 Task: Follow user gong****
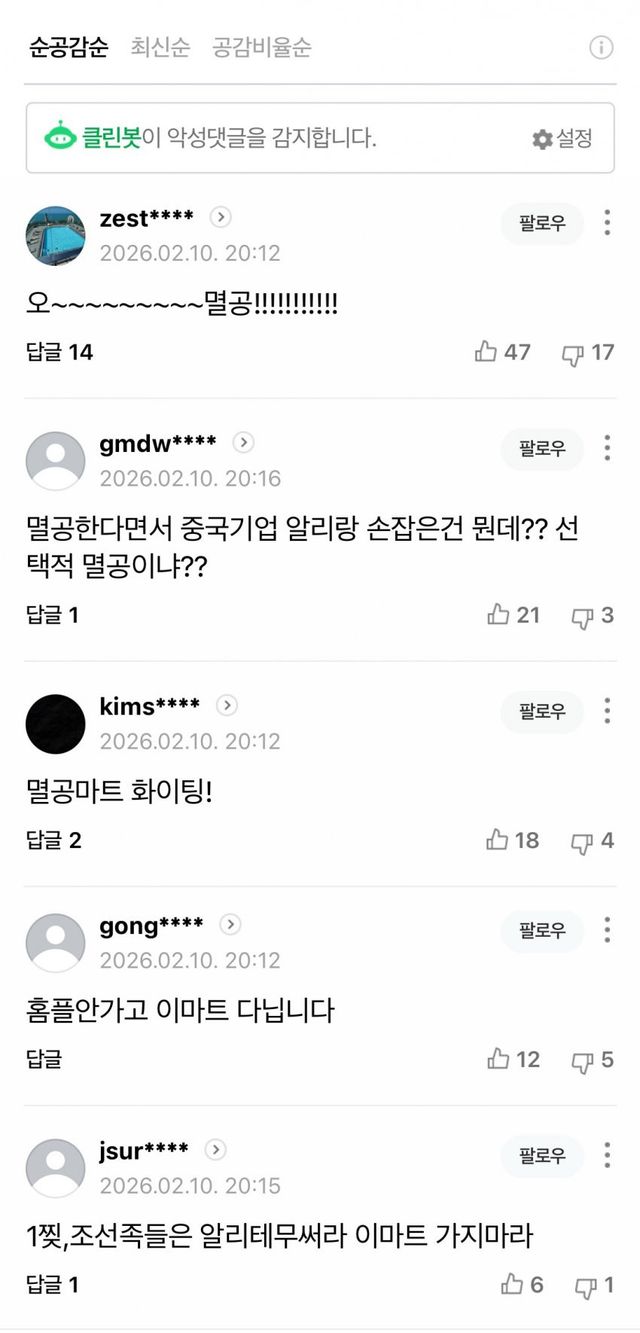tap(542, 931)
